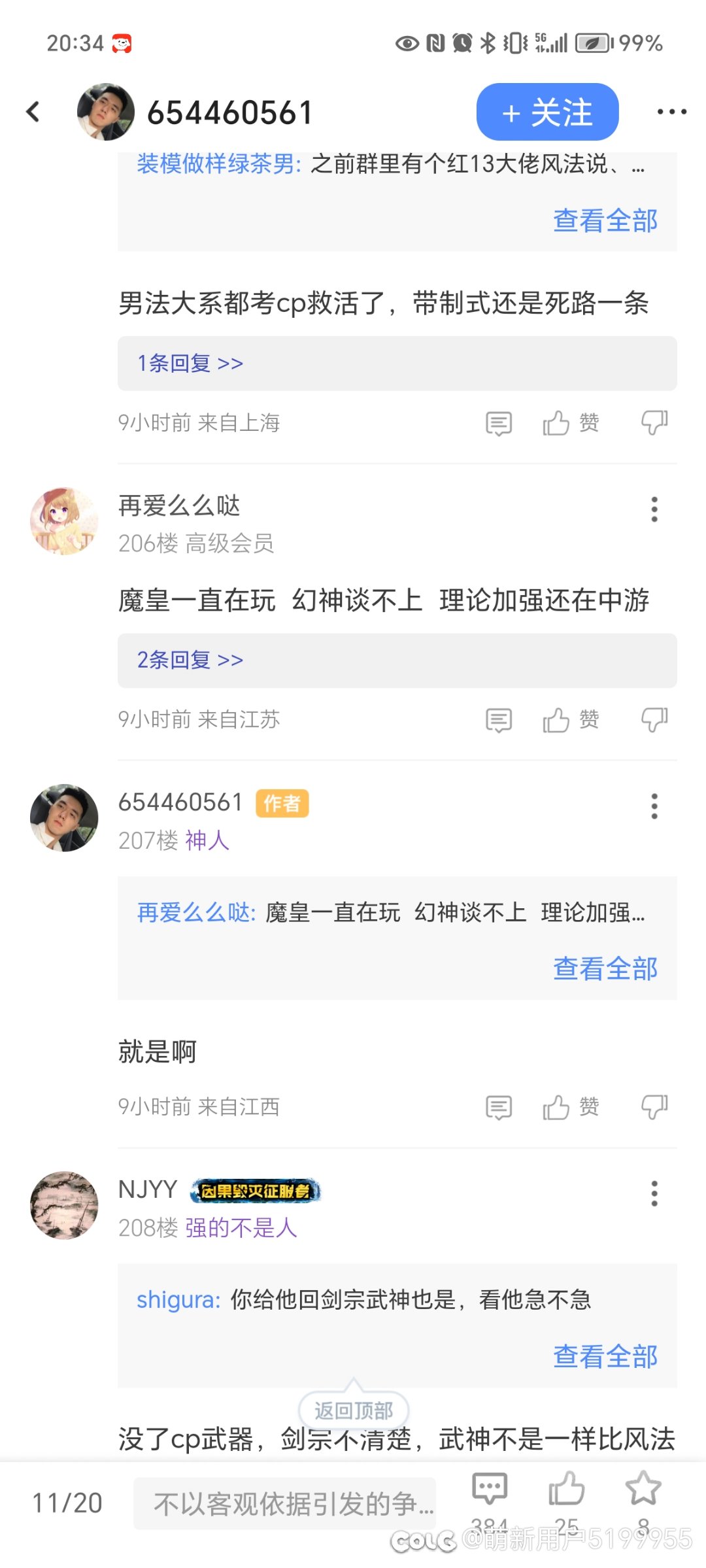Open 再爱么么哒's profile avatar
The width and height of the screenshot is (706, 1568).
pos(64,521)
